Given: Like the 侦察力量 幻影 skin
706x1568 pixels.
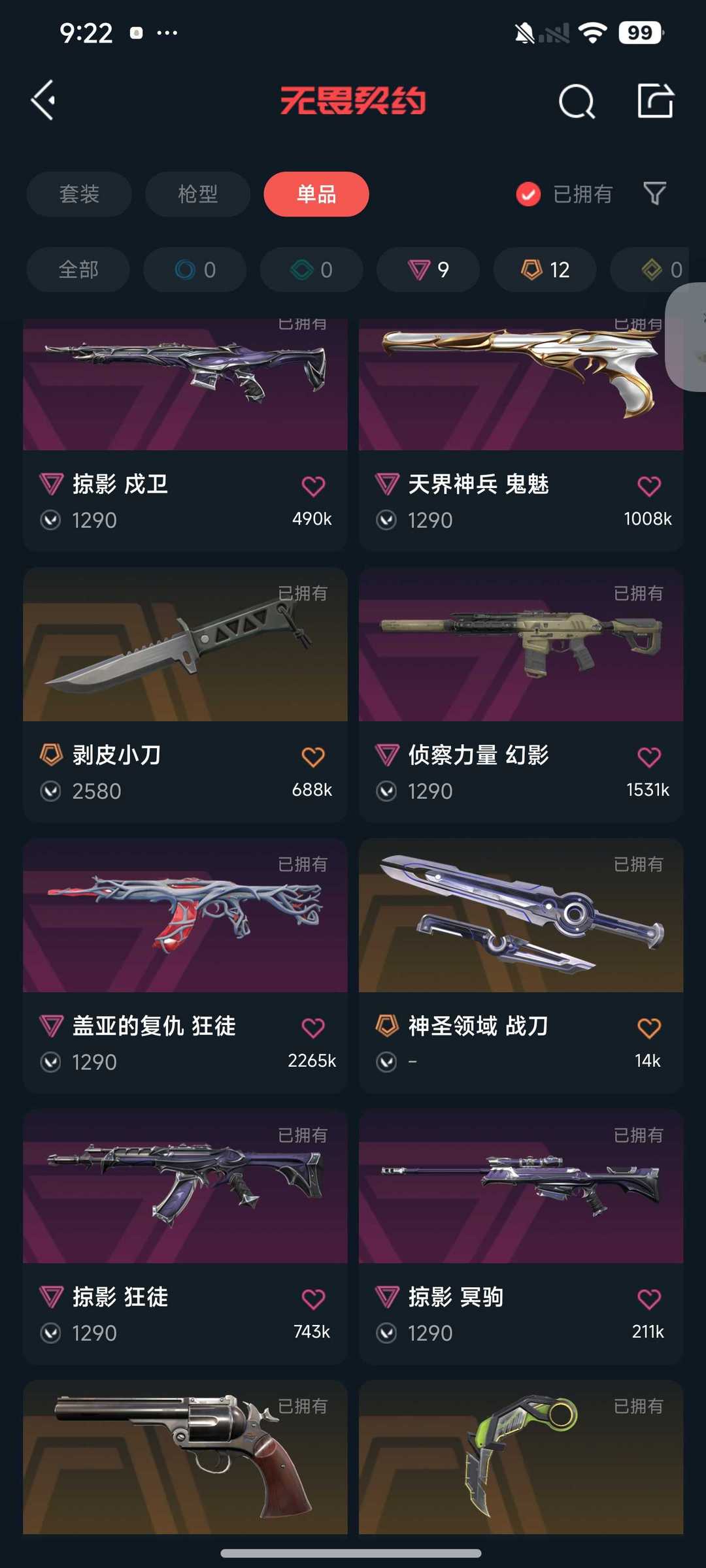Looking at the screenshot, I should [648, 757].
